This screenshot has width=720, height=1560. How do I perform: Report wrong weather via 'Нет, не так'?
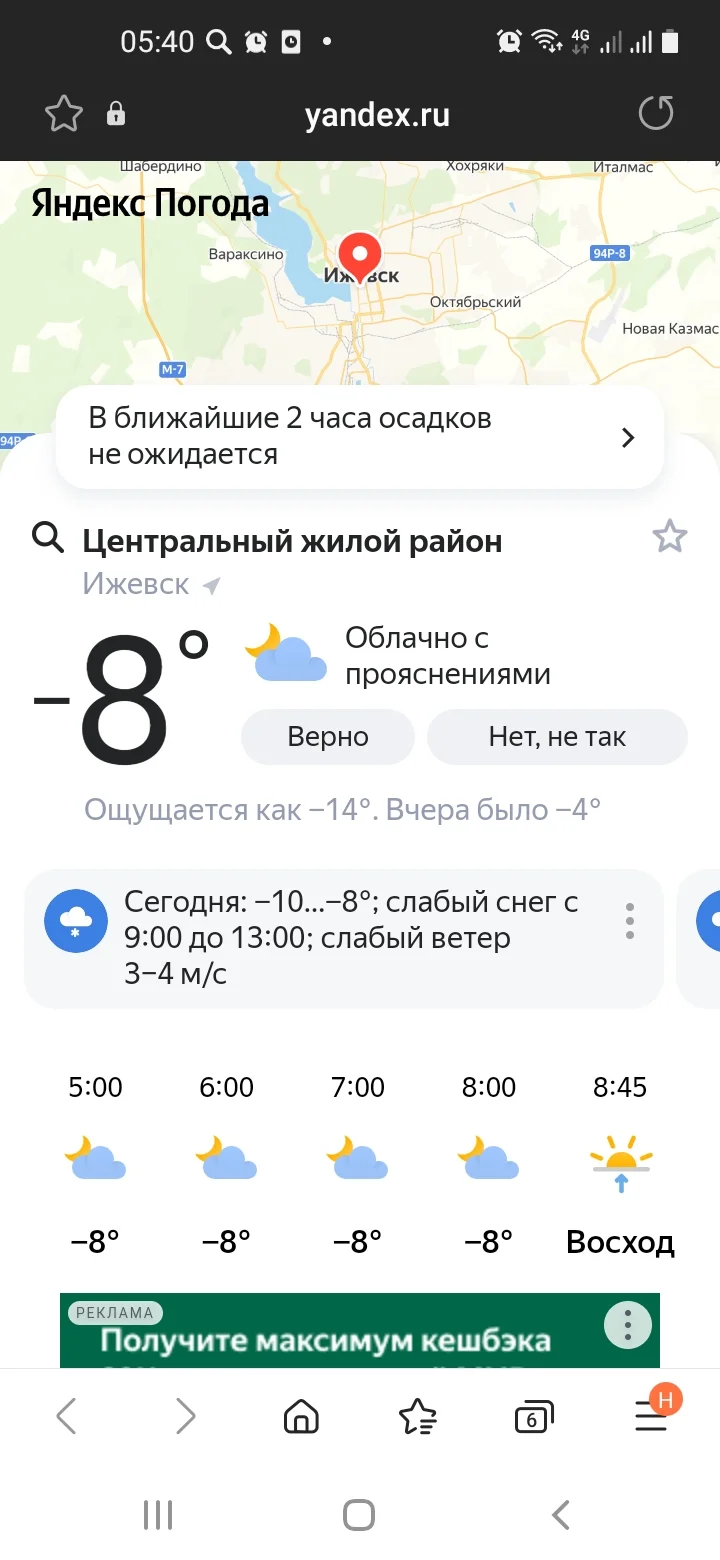click(557, 736)
